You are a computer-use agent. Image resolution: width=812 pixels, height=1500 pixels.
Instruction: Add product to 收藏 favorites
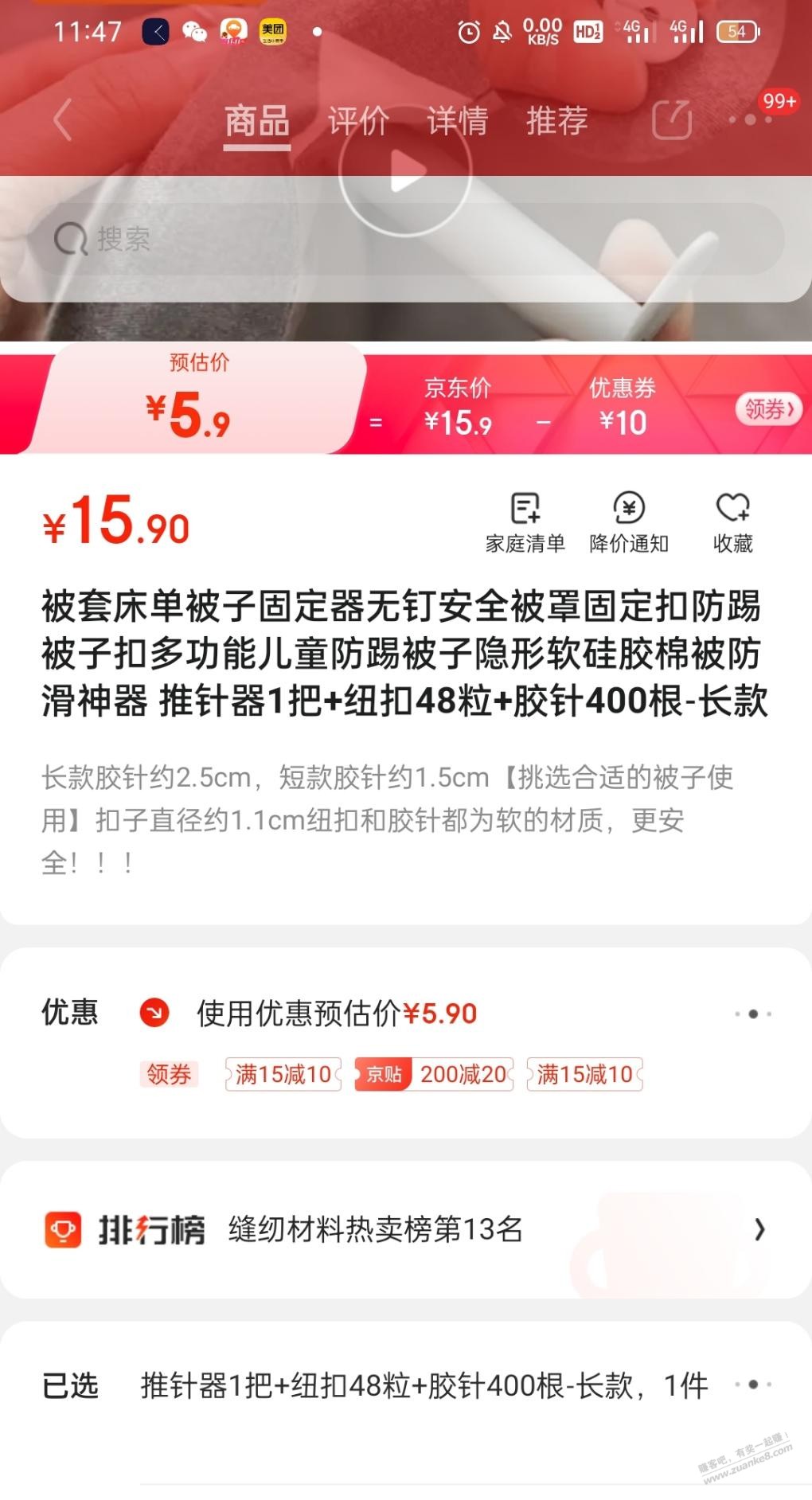pyautogui.click(x=732, y=522)
